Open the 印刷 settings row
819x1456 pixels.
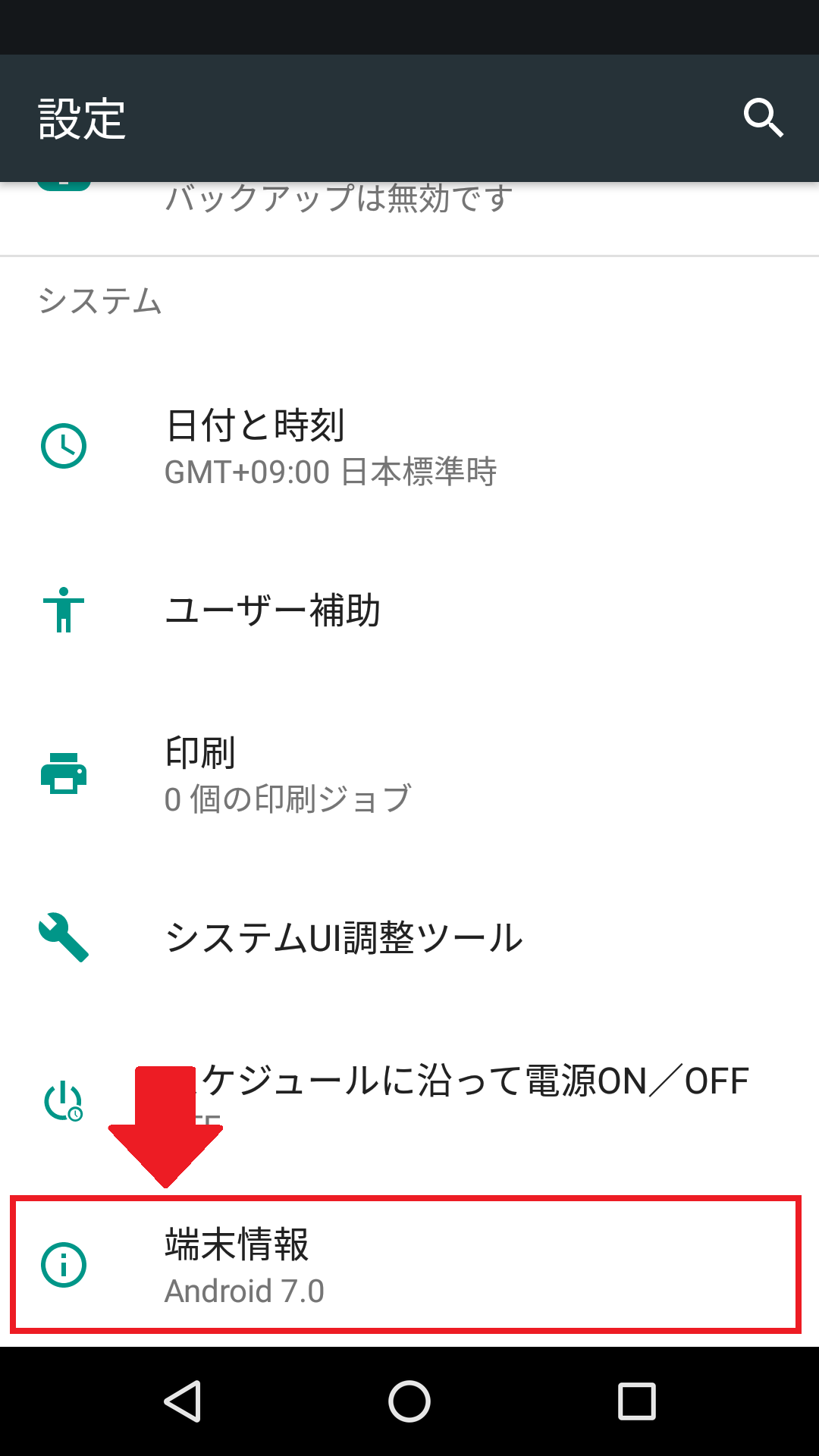(409, 773)
